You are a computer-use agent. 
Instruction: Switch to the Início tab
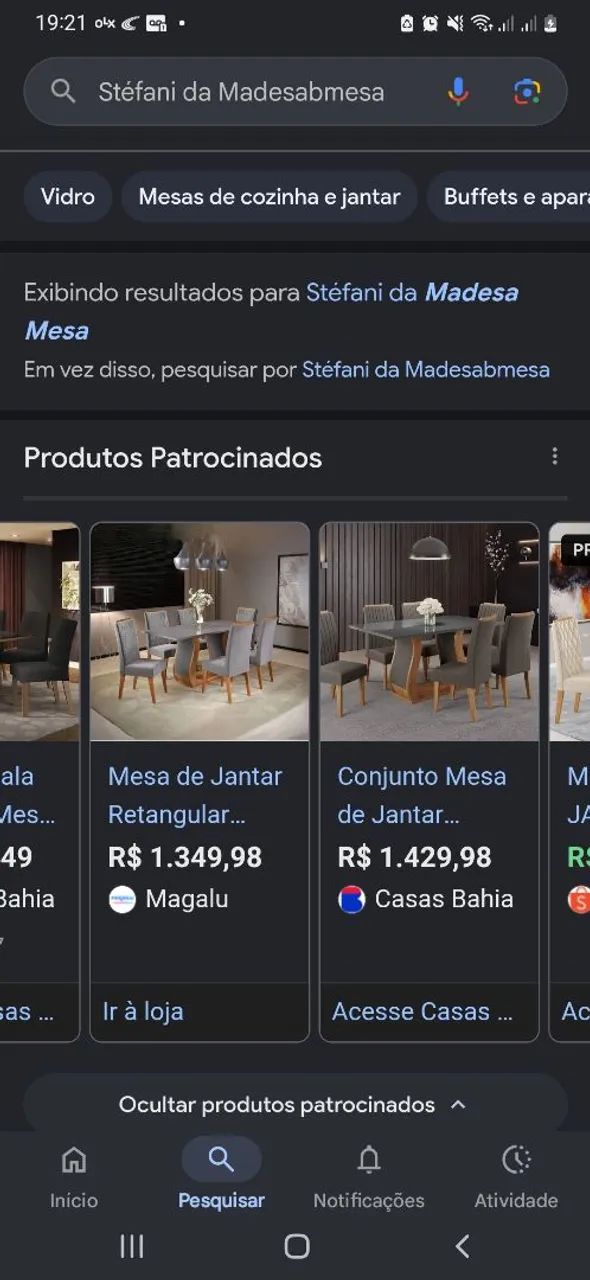[74, 1175]
